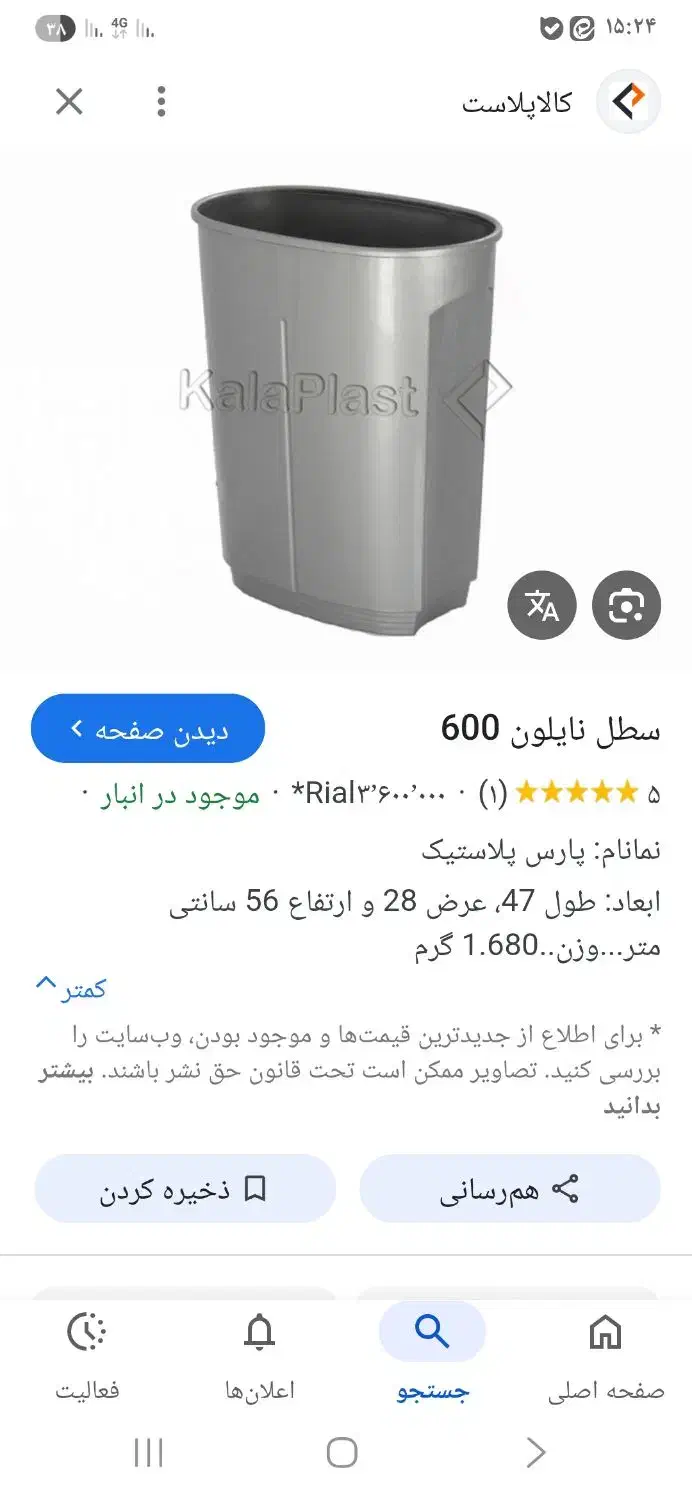The height and width of the screenshot is (1500, 692).
Task: Tap the blue دیدن صفحه button
Action: point(148,729)
